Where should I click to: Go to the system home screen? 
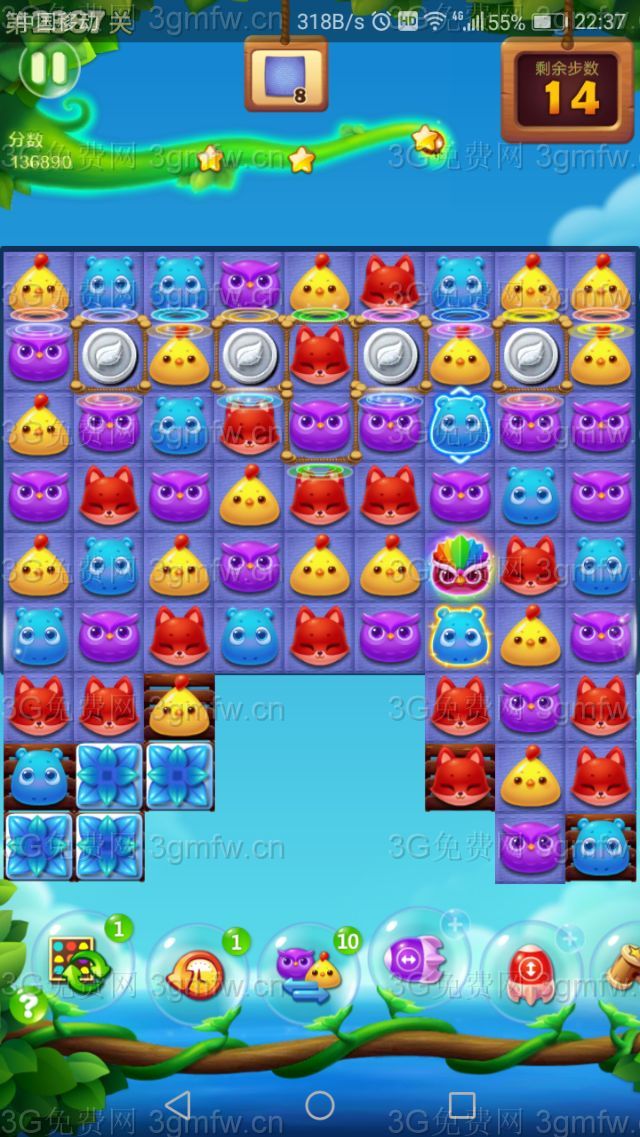[320, 1105]
